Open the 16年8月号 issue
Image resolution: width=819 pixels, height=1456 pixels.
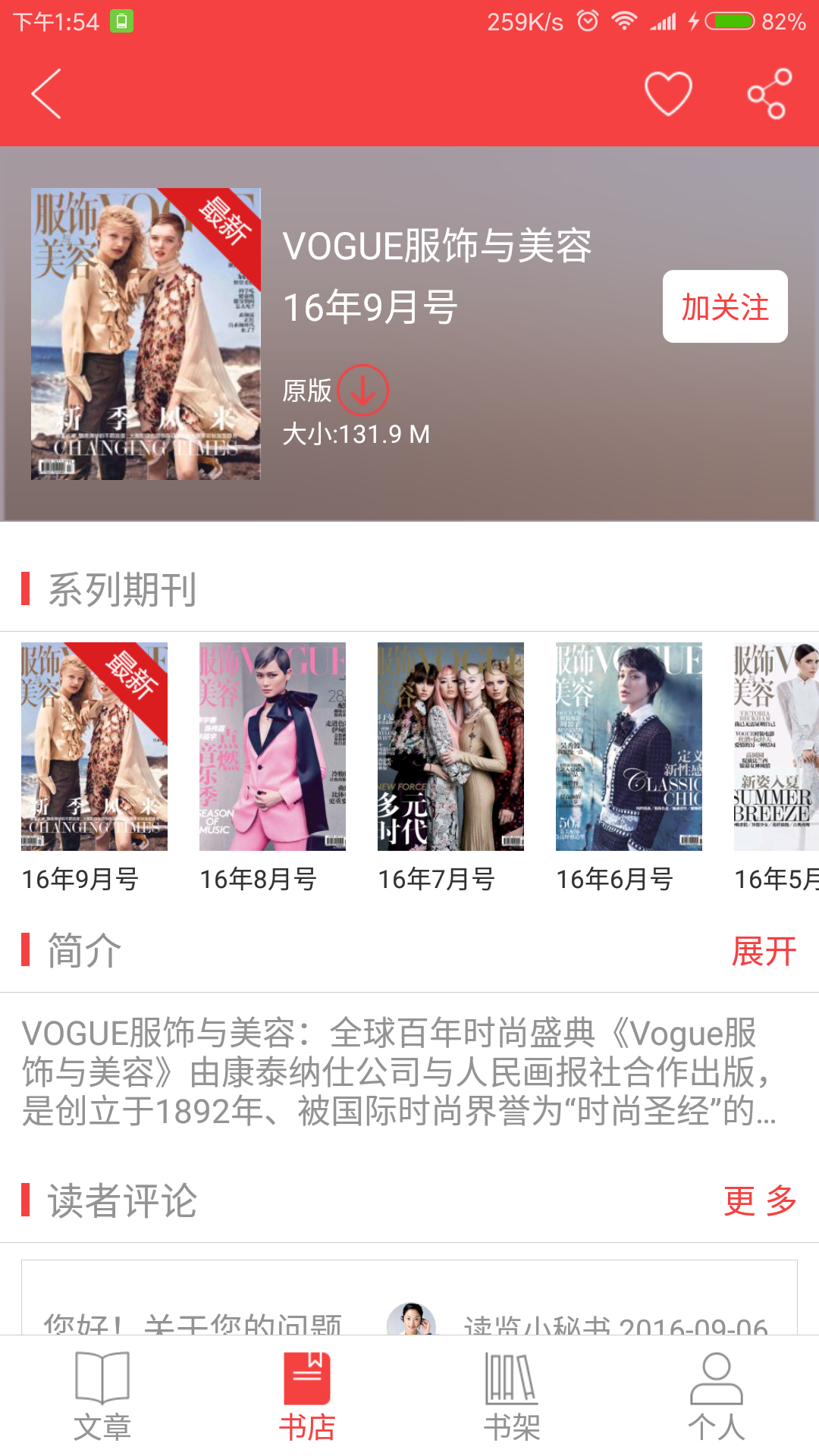tap(272, 747)
